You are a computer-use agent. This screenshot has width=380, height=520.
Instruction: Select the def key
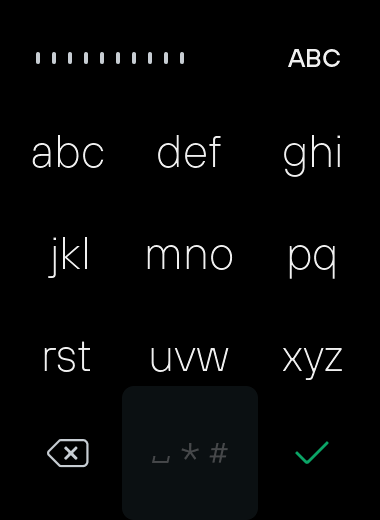tap(189, 152)
